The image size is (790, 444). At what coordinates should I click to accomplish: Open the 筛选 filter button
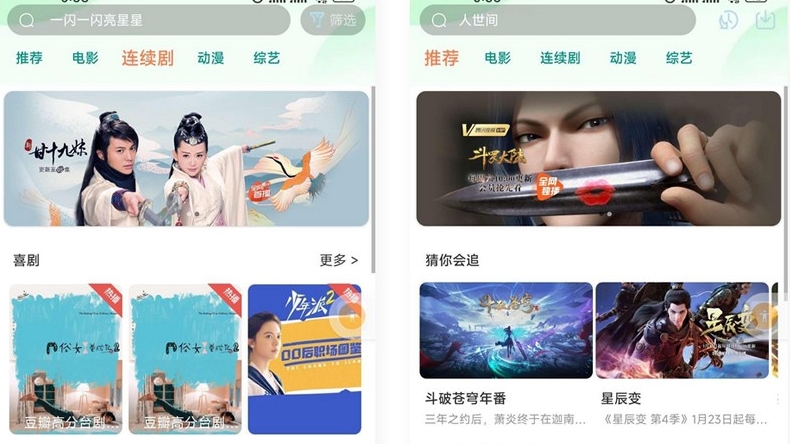point(333,20)
